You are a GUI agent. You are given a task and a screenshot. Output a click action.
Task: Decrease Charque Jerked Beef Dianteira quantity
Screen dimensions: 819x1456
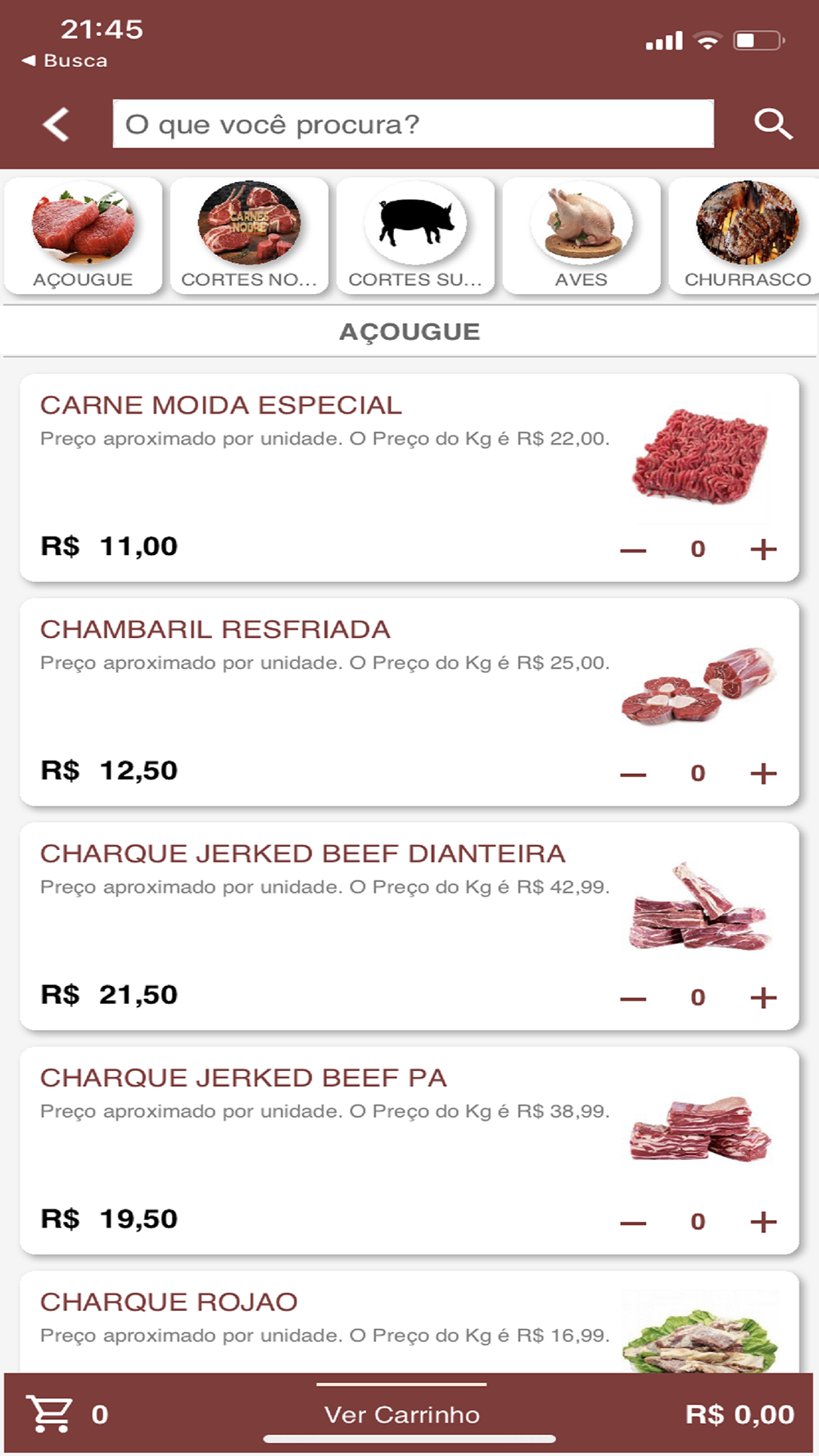pyautogui.click(x=633, y=999)
